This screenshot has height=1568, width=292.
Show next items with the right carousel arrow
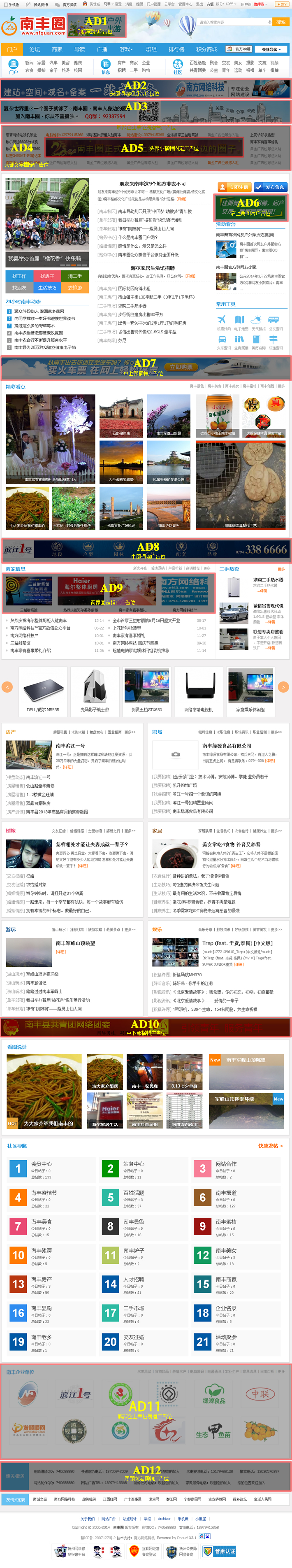283,686
